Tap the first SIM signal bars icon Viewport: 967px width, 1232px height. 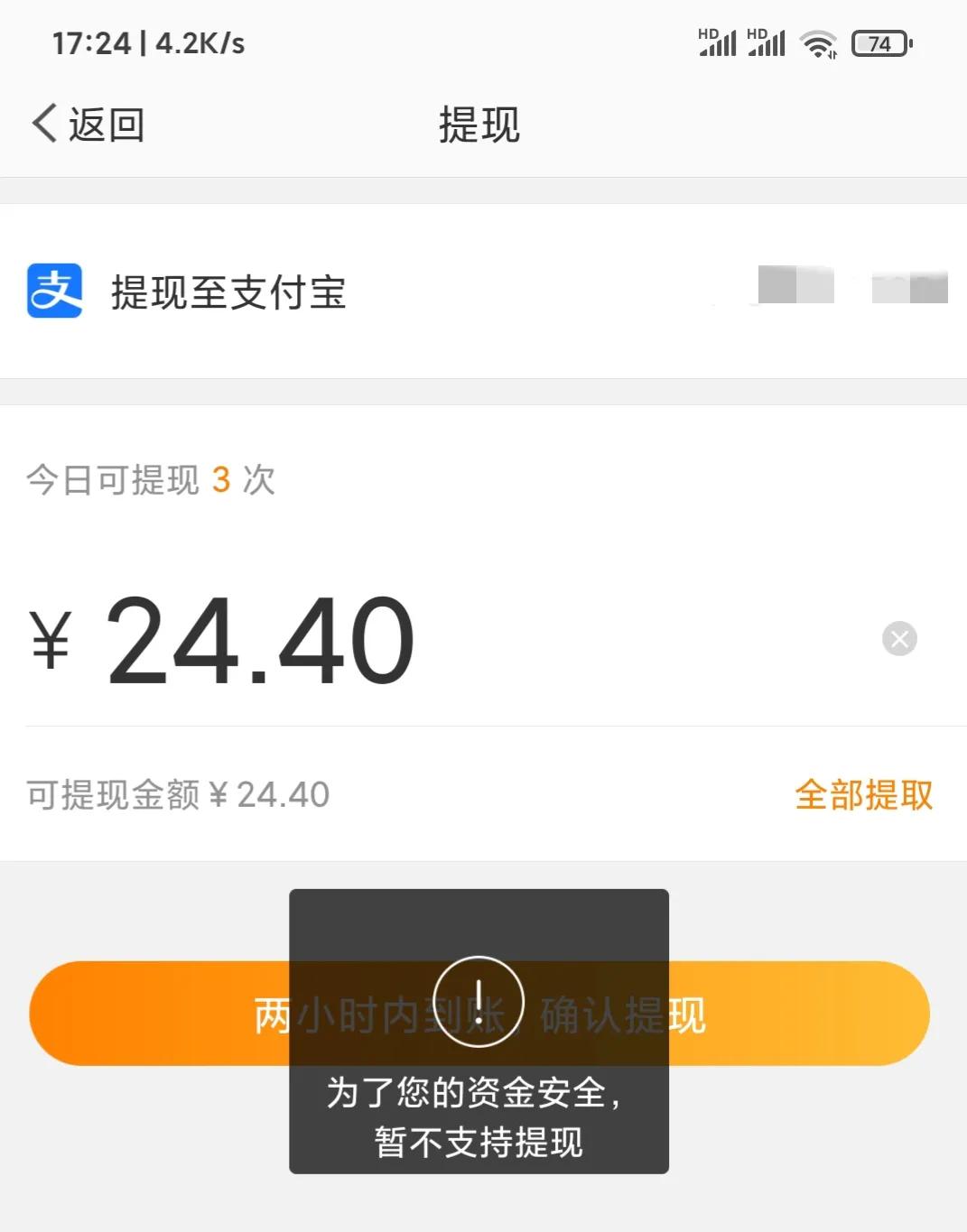[x=718, y=43]
